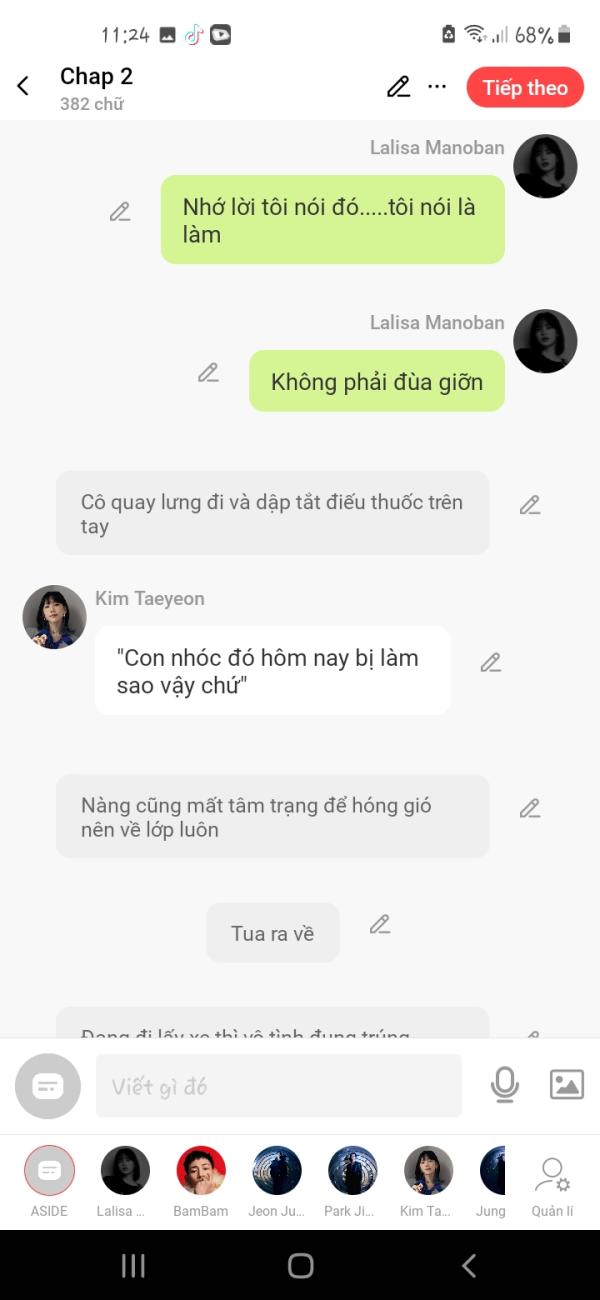
Task: Open the three-dot overflow menu
Action: (x=437, y=87)
